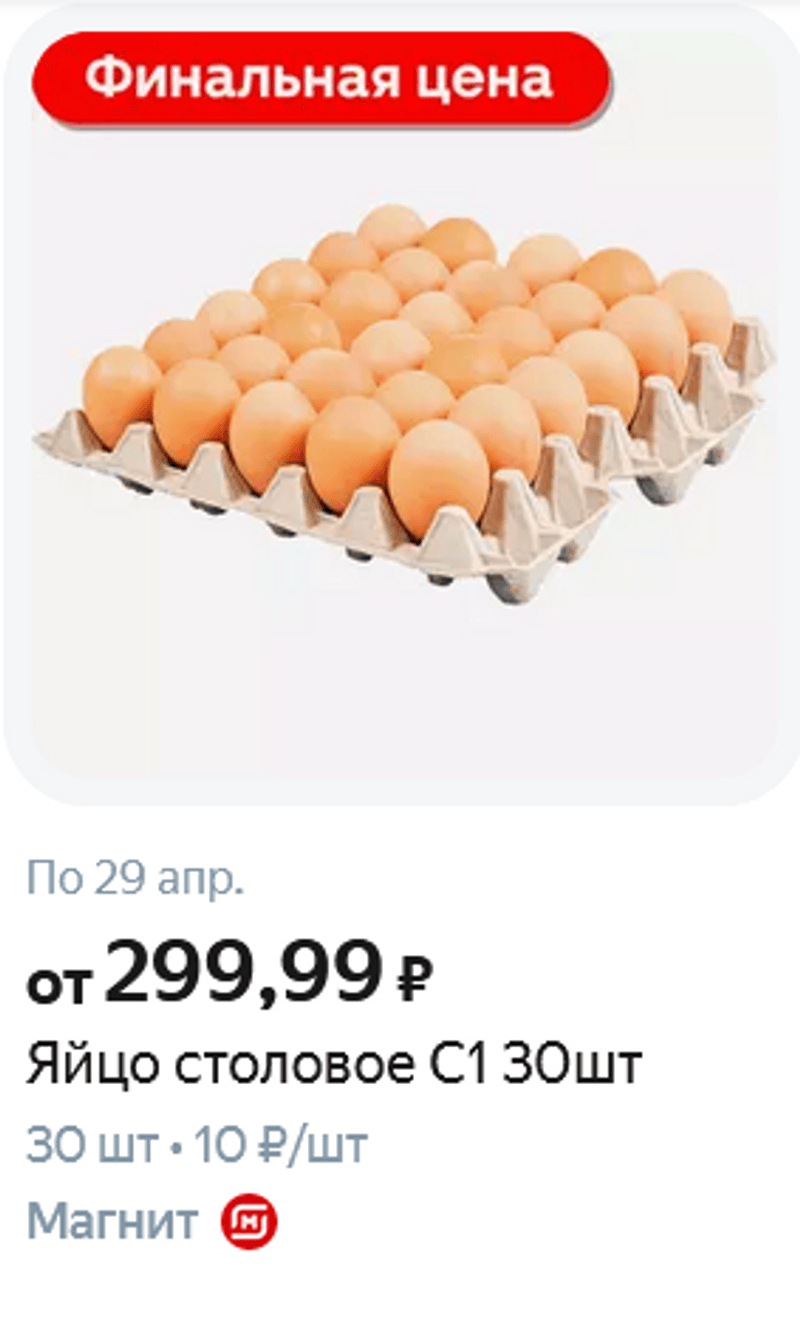The width and height of the screenshot is (800, 1331).
Task: Open the Яйцо столовое С1 30шт product card
Action: click(332, 1067)
